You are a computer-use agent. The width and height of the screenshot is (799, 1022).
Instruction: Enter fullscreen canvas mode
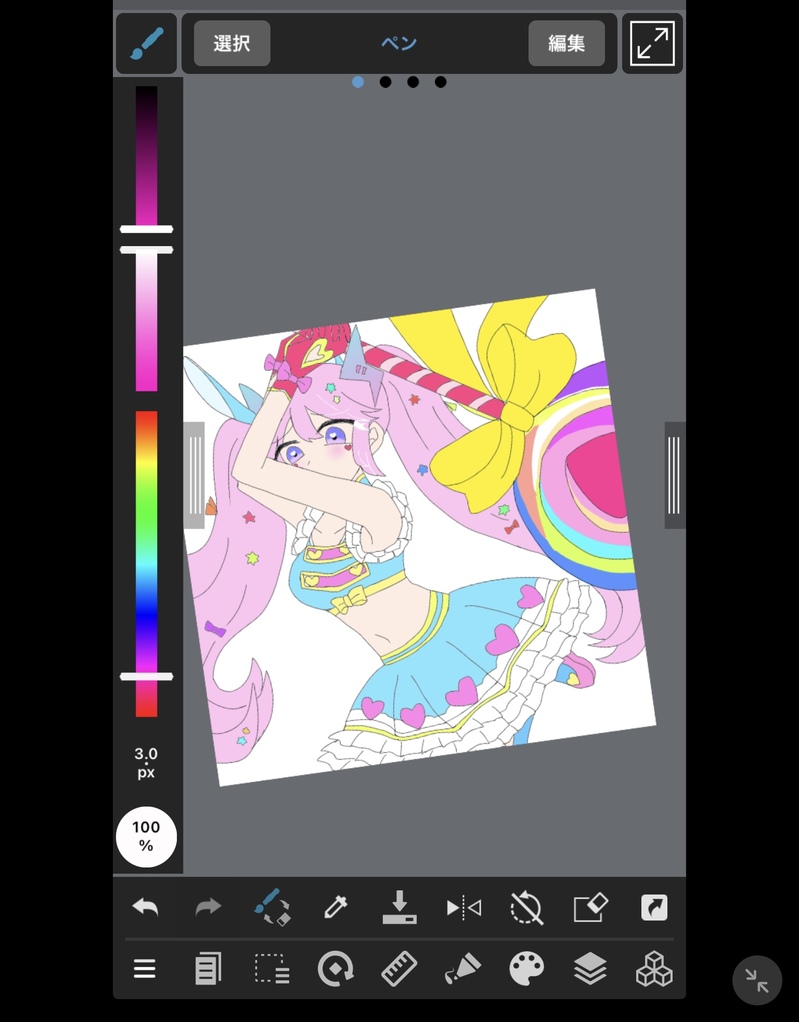(x=652, y=43)
